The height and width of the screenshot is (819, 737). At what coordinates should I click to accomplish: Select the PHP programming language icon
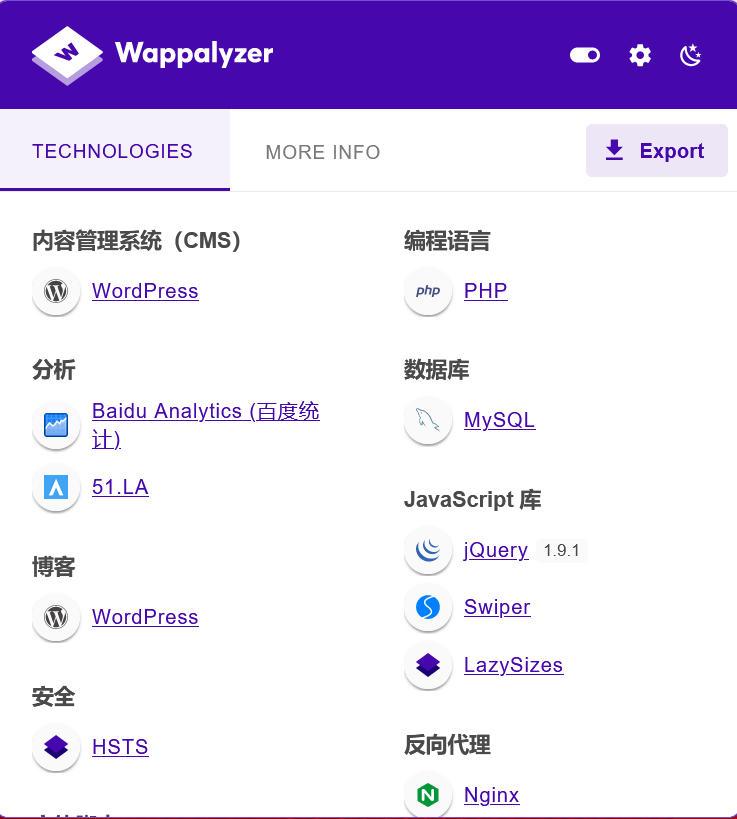428,291
